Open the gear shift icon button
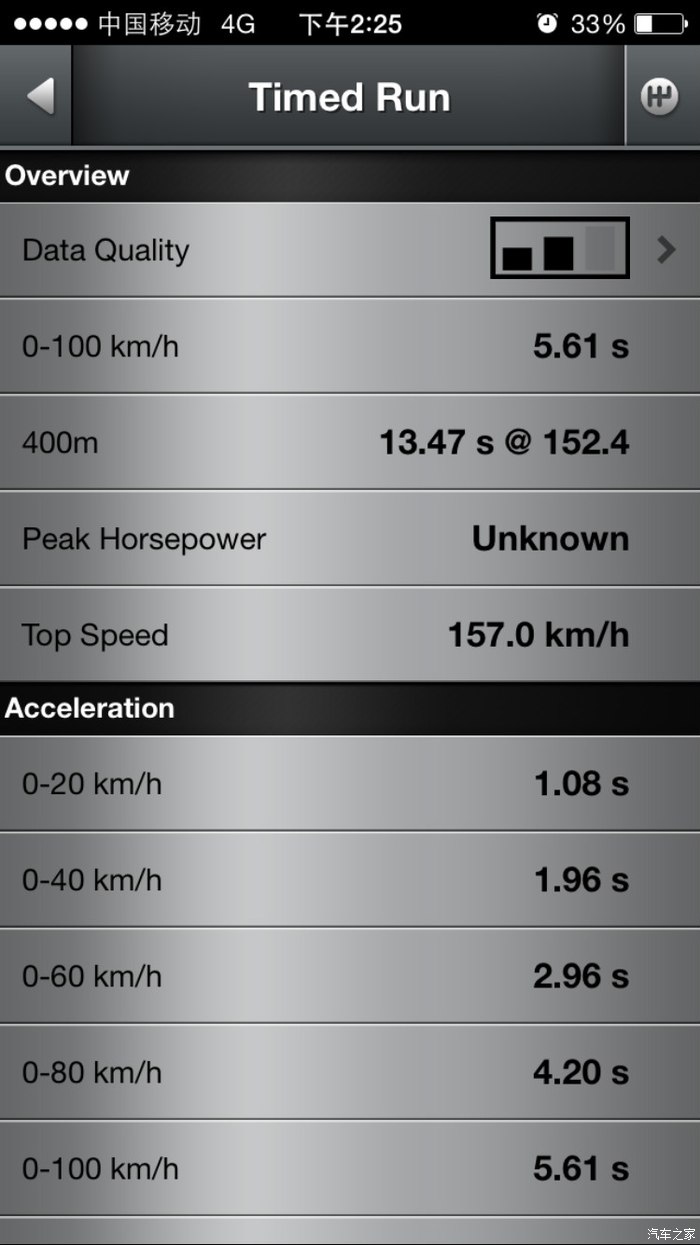This screenshot has width=700, height=1245. click(660, 97)
